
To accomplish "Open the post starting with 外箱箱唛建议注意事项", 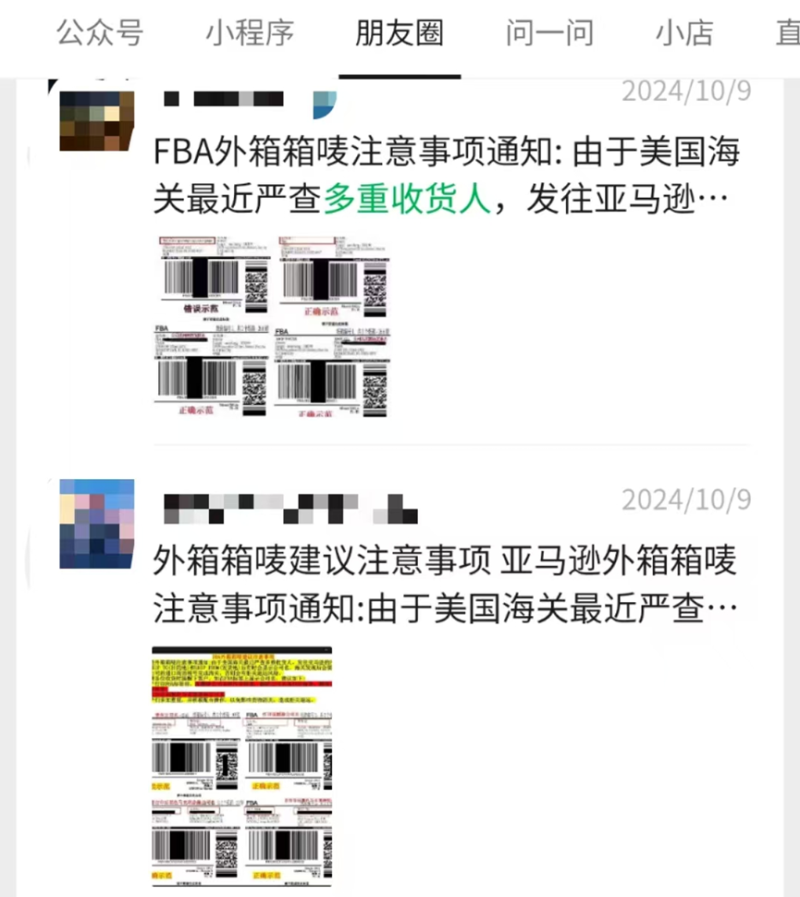I will point(446,585).
